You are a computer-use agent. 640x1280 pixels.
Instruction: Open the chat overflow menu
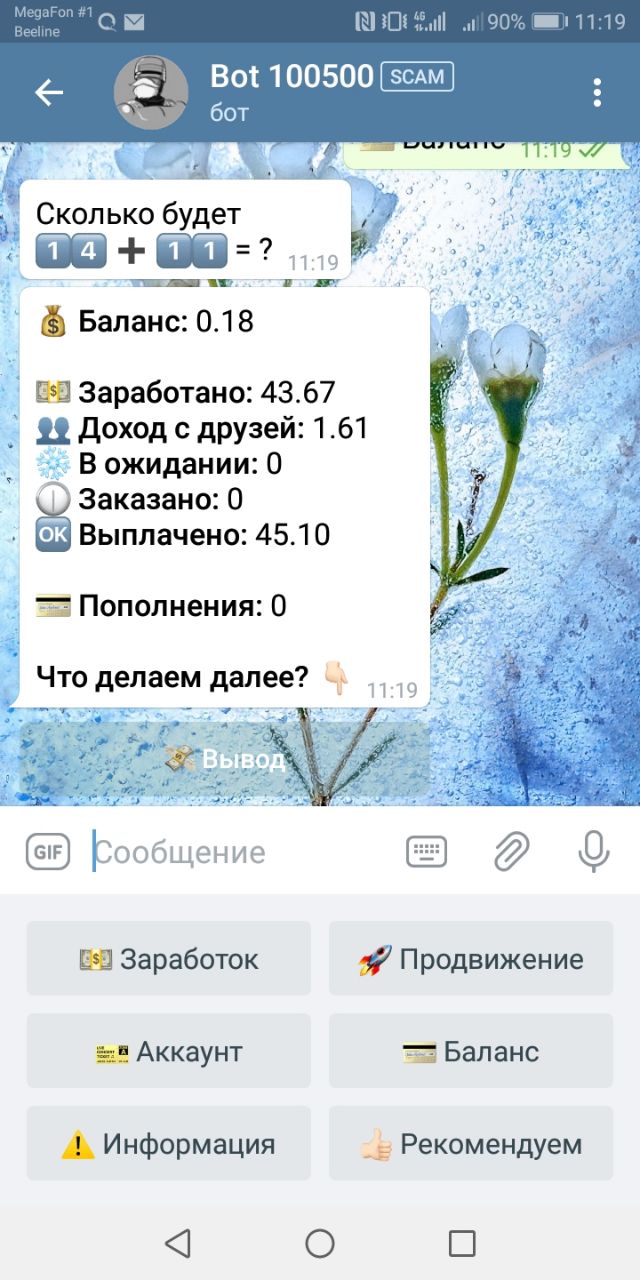tap(597, 93)
